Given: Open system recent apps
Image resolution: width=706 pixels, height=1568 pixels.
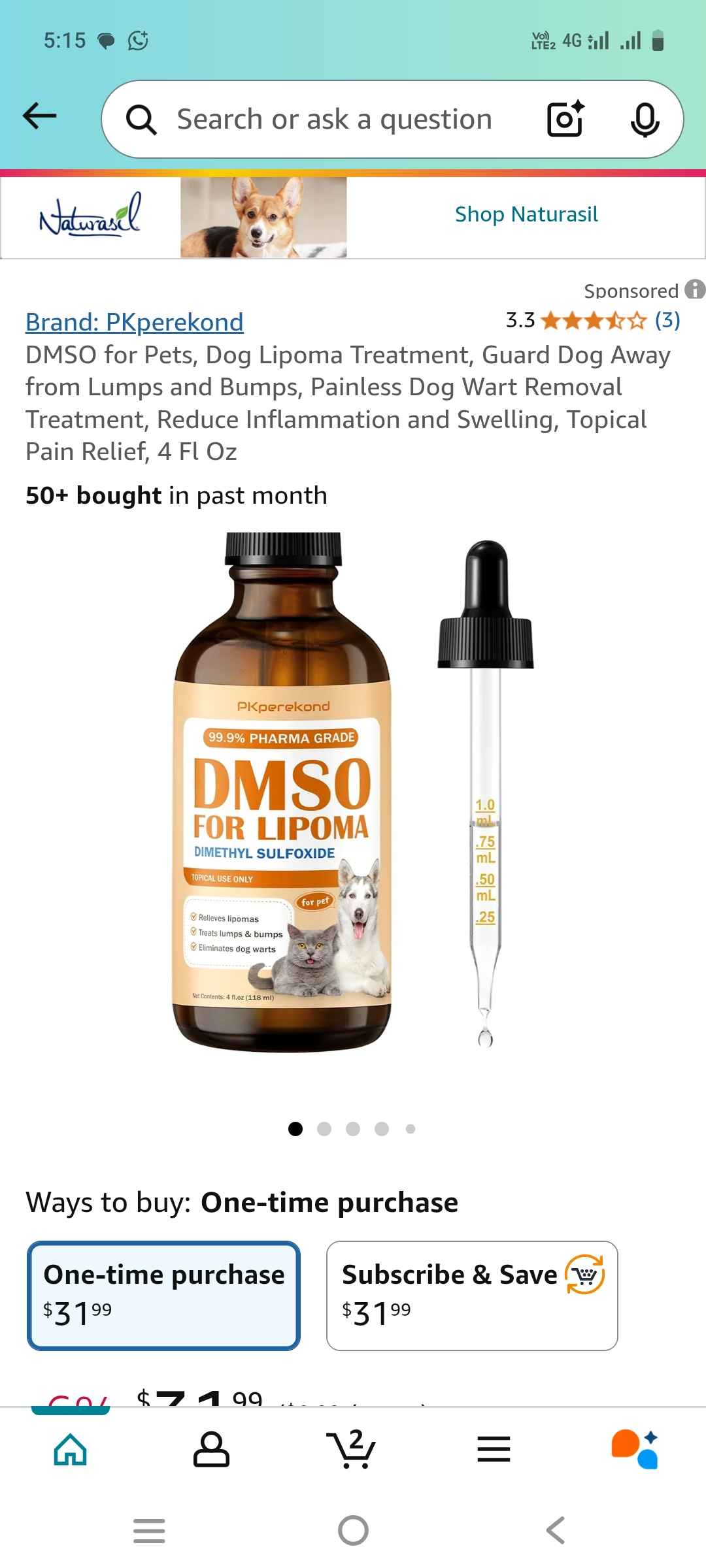Looking at the screenshot, I should tap(149, 1530).
